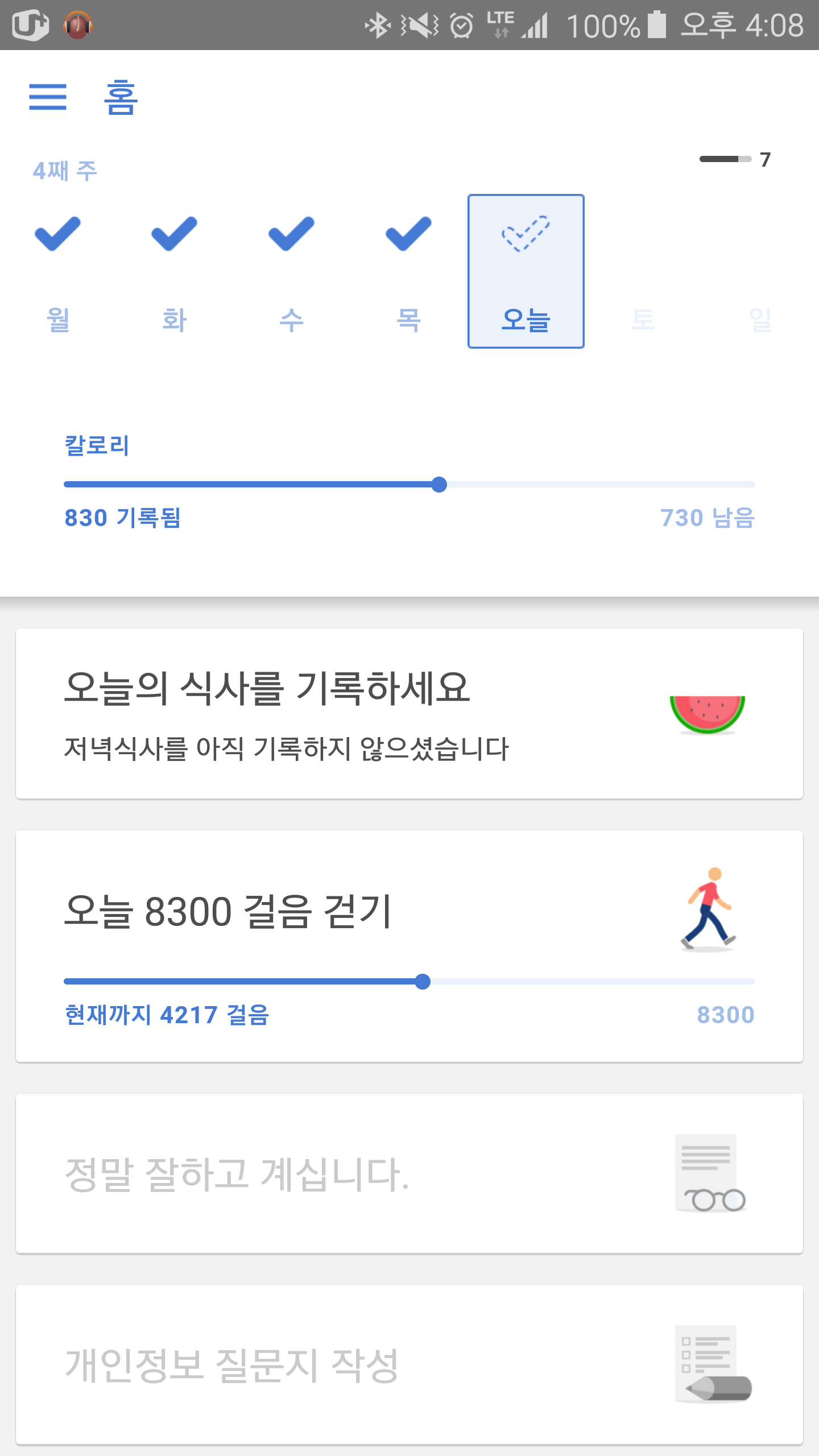Select 목 (Thursday) in the week row
This screenshot has height=1456, width=819.
[408, 271]
